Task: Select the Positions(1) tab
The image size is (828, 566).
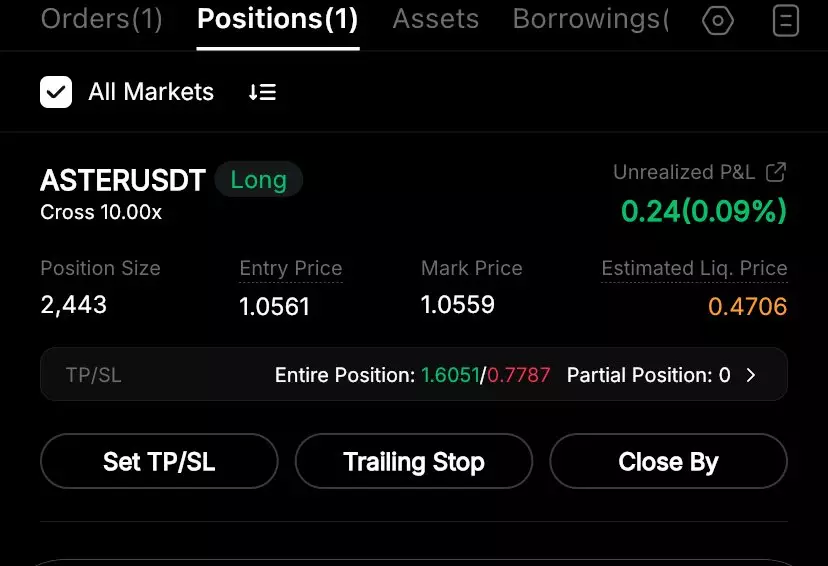Action: tap(277, 19)
